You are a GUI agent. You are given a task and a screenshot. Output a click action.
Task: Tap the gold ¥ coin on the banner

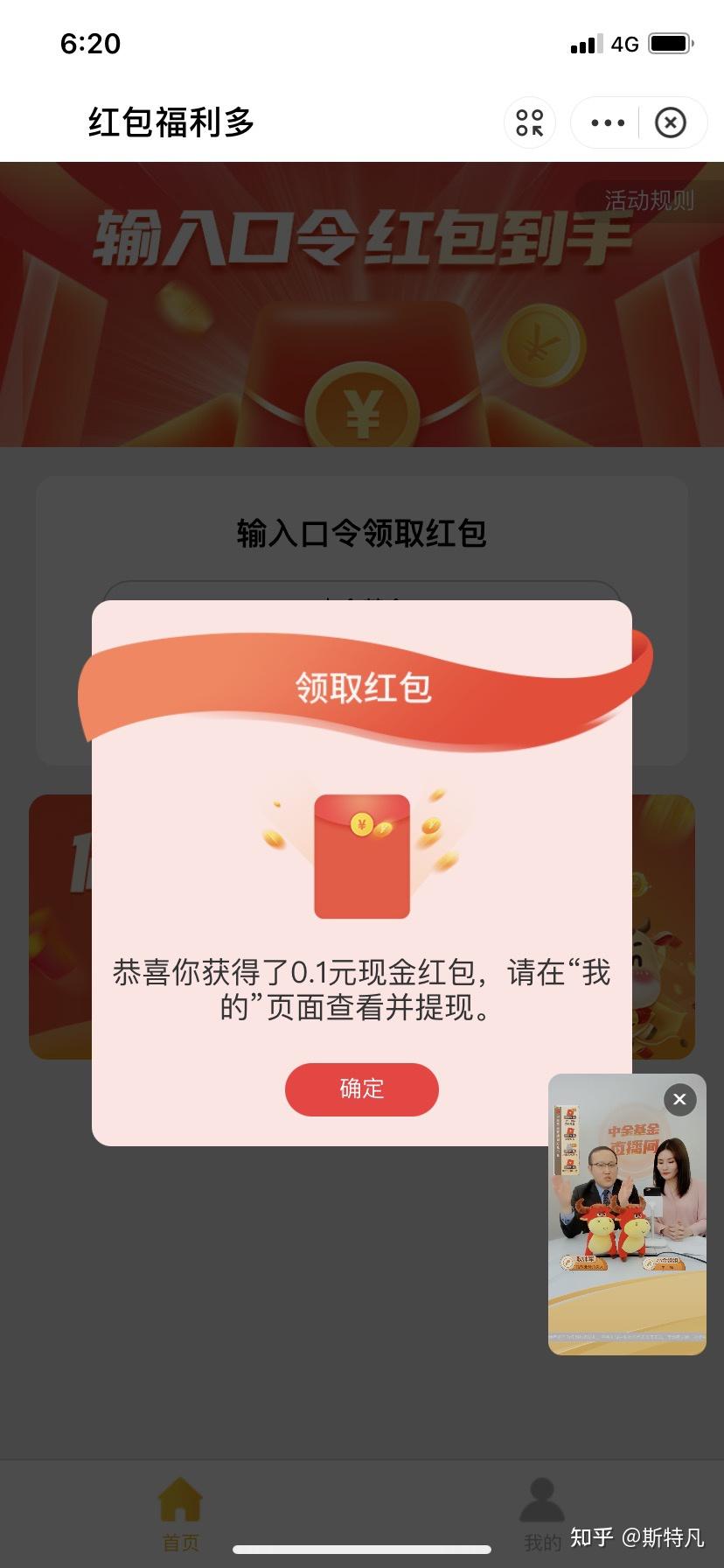click(x=361, y=405)
